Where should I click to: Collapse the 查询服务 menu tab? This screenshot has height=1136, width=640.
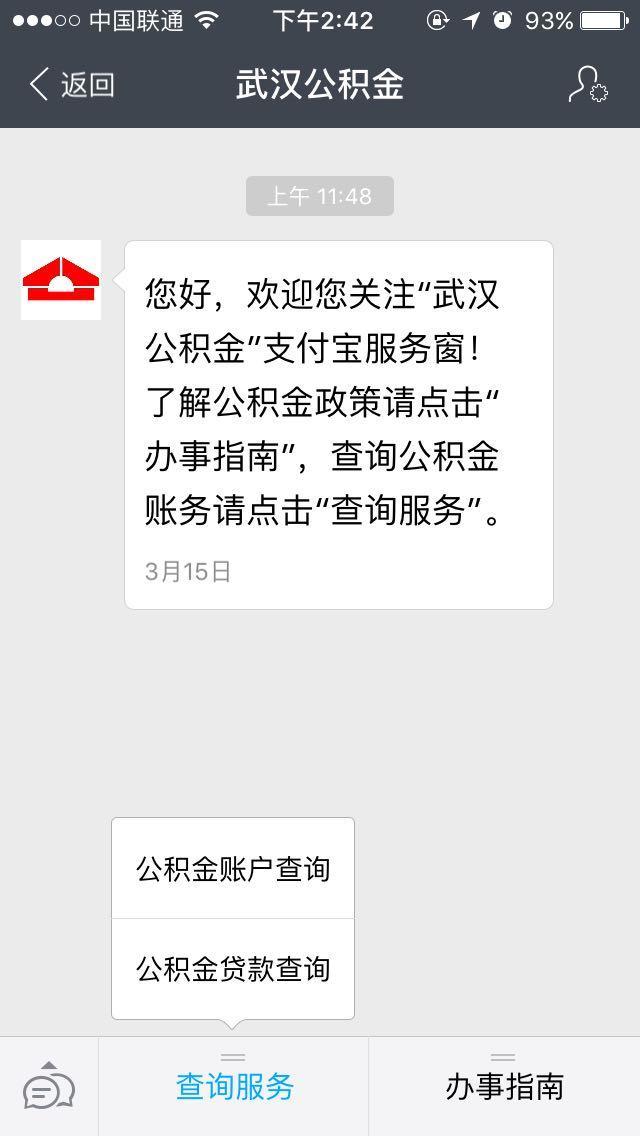pyautogui.click(x=233, y=1086)
